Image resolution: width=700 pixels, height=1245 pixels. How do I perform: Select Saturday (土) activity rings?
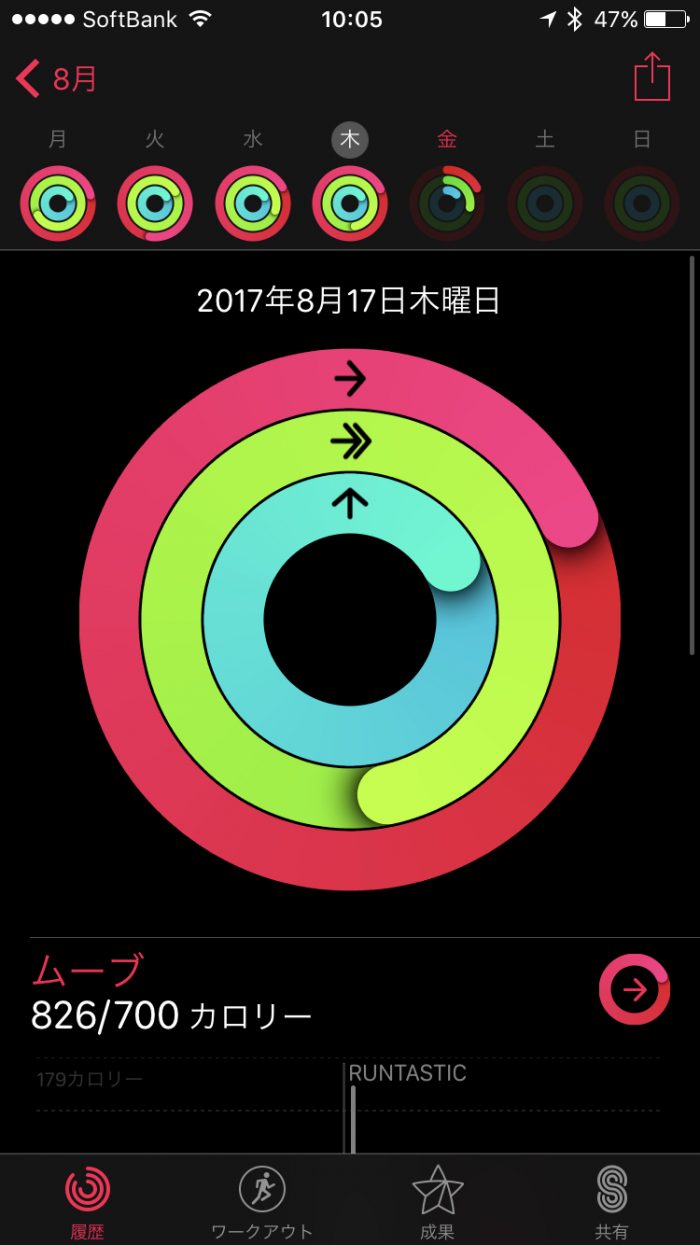coord(545,203)
